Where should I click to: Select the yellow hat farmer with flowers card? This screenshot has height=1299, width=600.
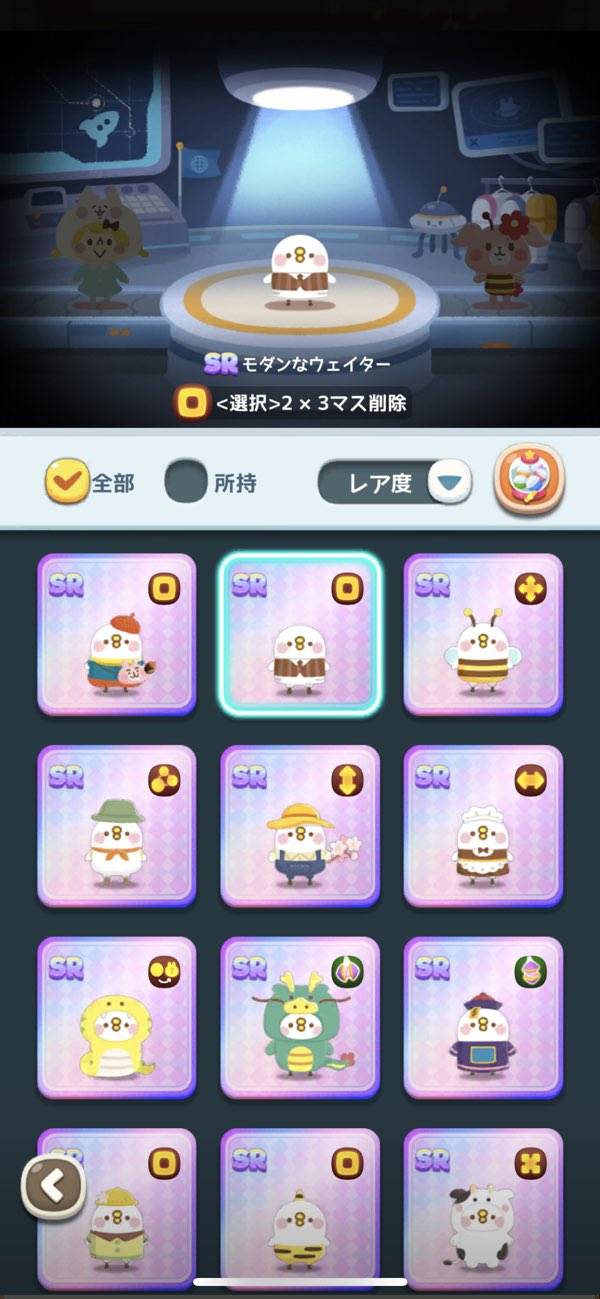click(x=300, y=826)
